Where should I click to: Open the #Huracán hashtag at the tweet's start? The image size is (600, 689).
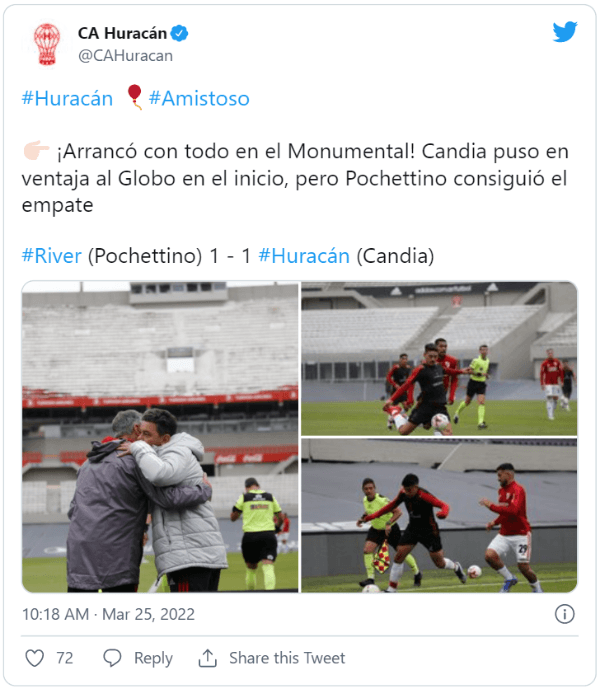click(x=67, y=99)
